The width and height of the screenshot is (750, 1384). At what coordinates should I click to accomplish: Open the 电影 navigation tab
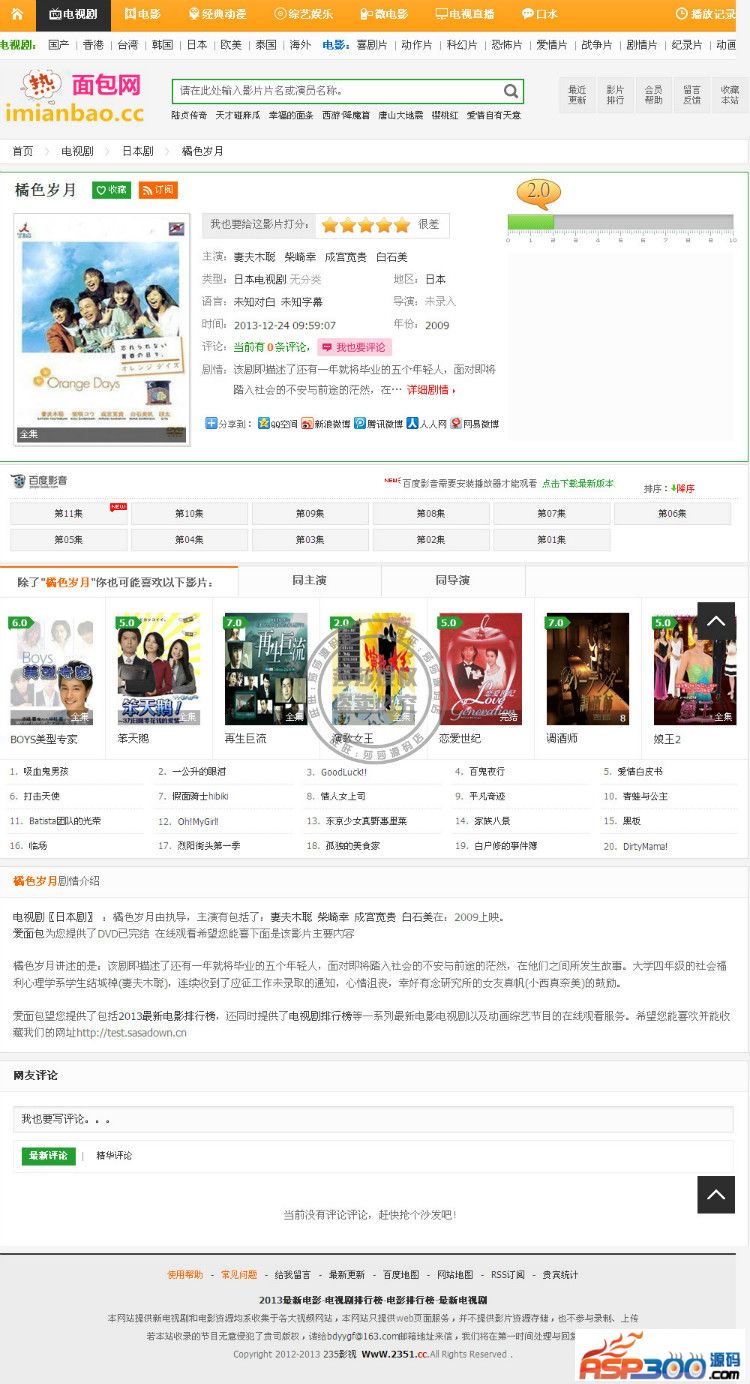(x=142, y=14)
